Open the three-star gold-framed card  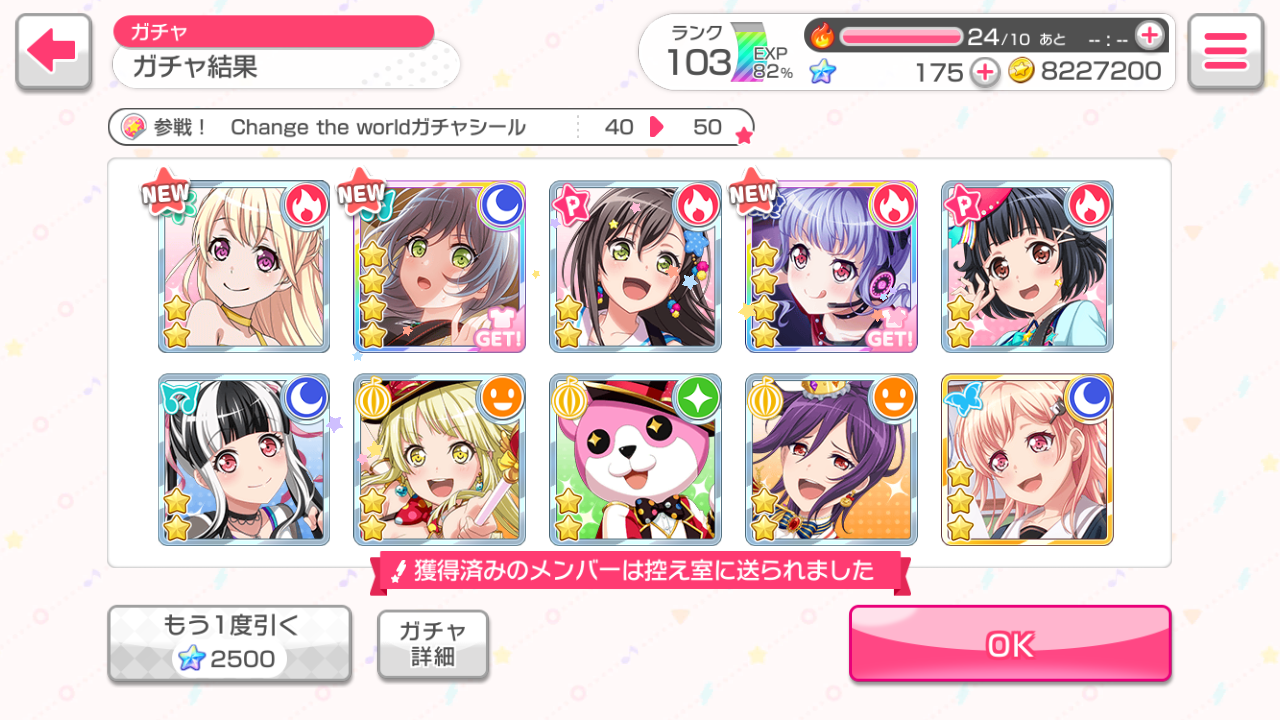[x=1027, y=460]
